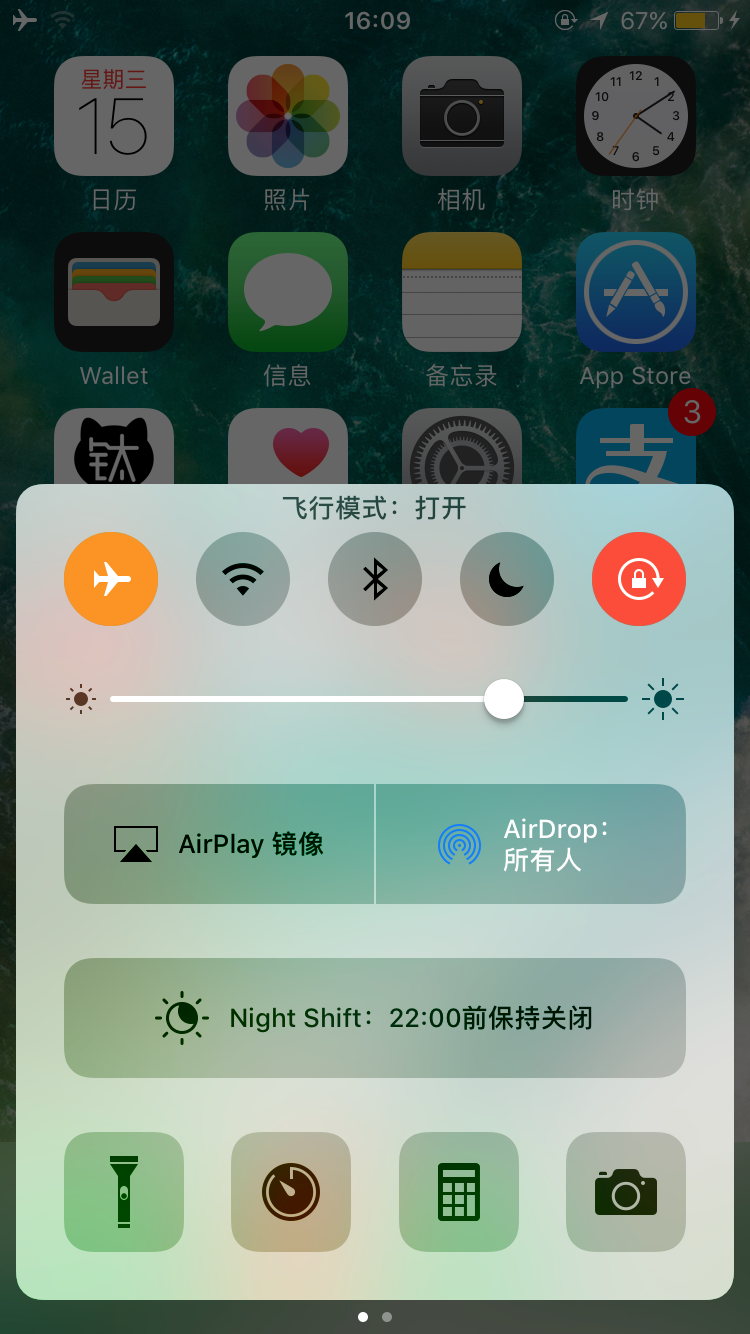The width and height of the screenshot is (750, 1334).
Task: Open the Wallet app
Action: pos(113,293)
